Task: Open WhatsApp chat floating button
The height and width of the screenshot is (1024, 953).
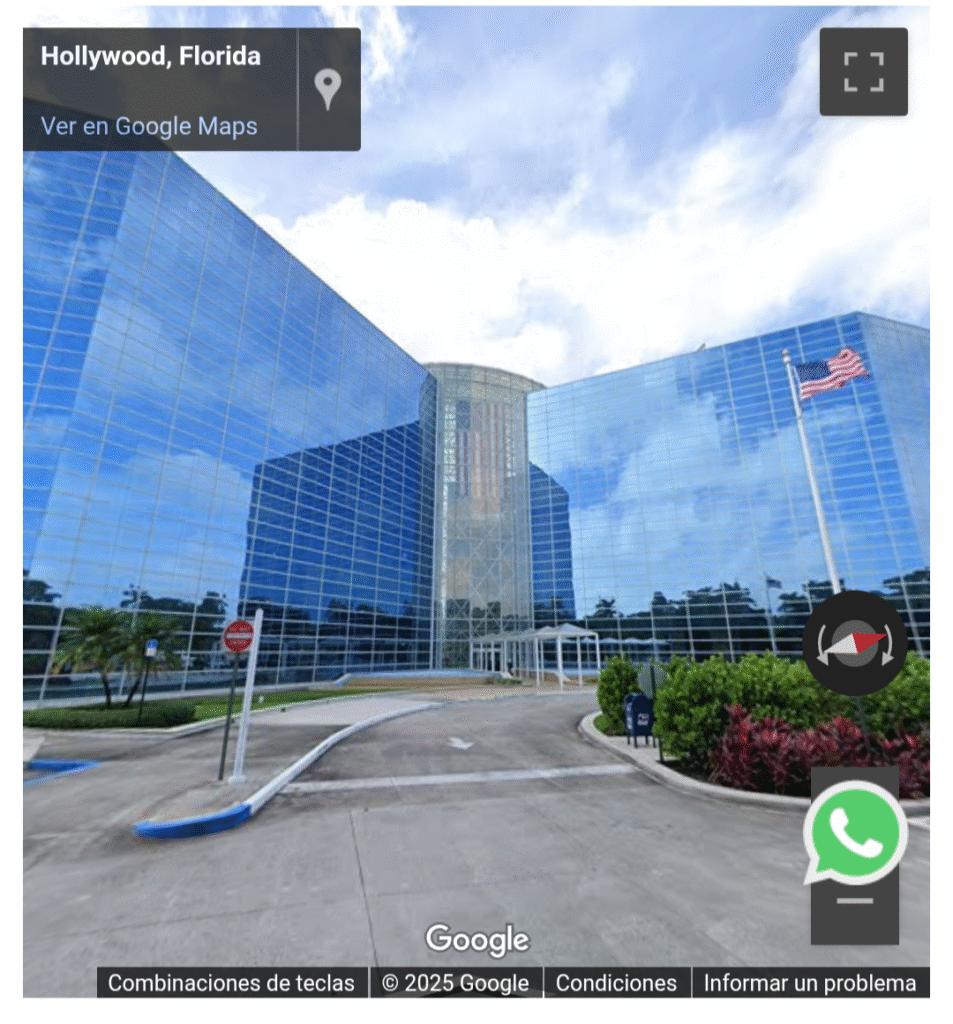Action: (855, 832)
